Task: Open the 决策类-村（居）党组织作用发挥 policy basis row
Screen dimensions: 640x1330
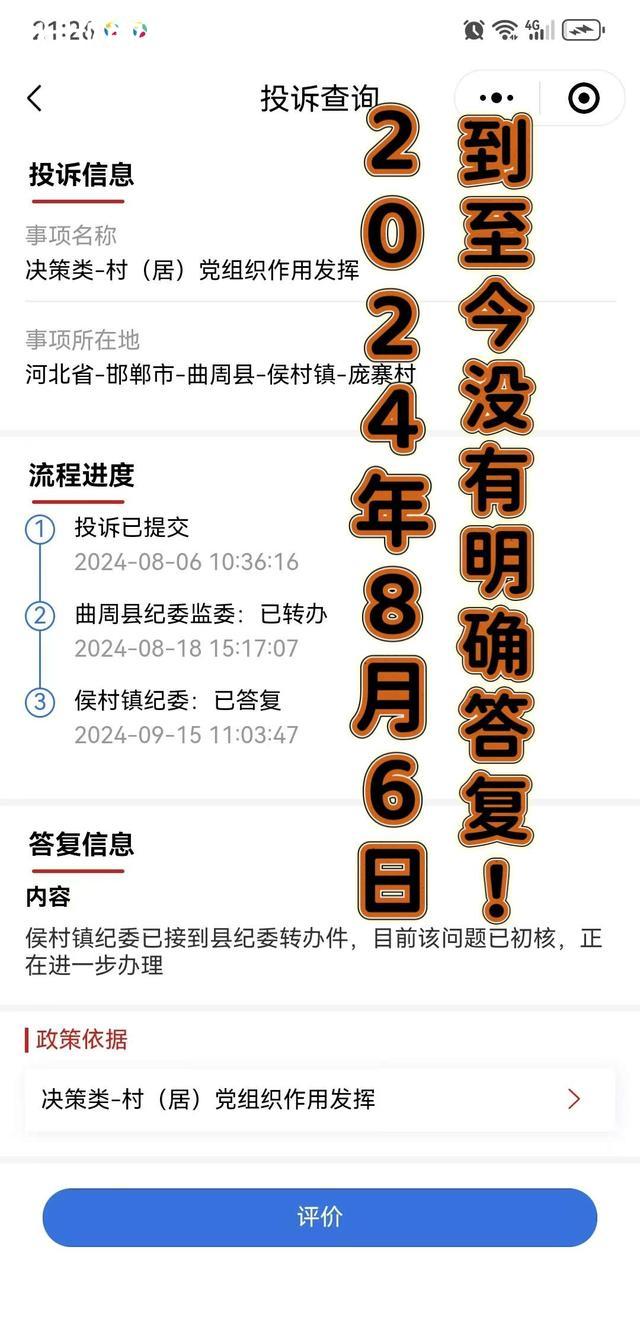Action: [x=320, y=1099]
